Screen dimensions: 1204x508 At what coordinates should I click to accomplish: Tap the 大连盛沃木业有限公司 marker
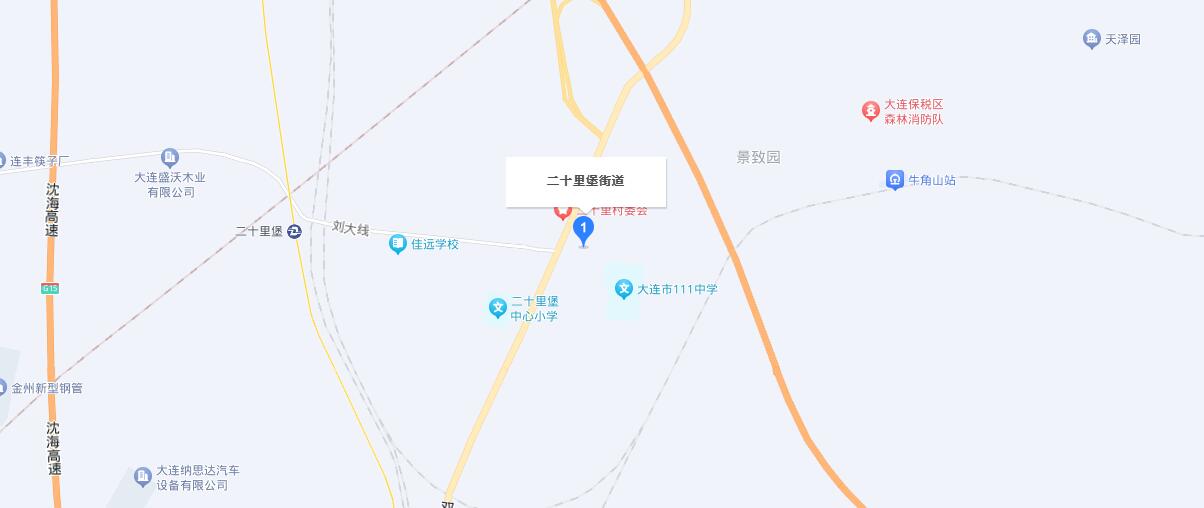tap(170, 157)
